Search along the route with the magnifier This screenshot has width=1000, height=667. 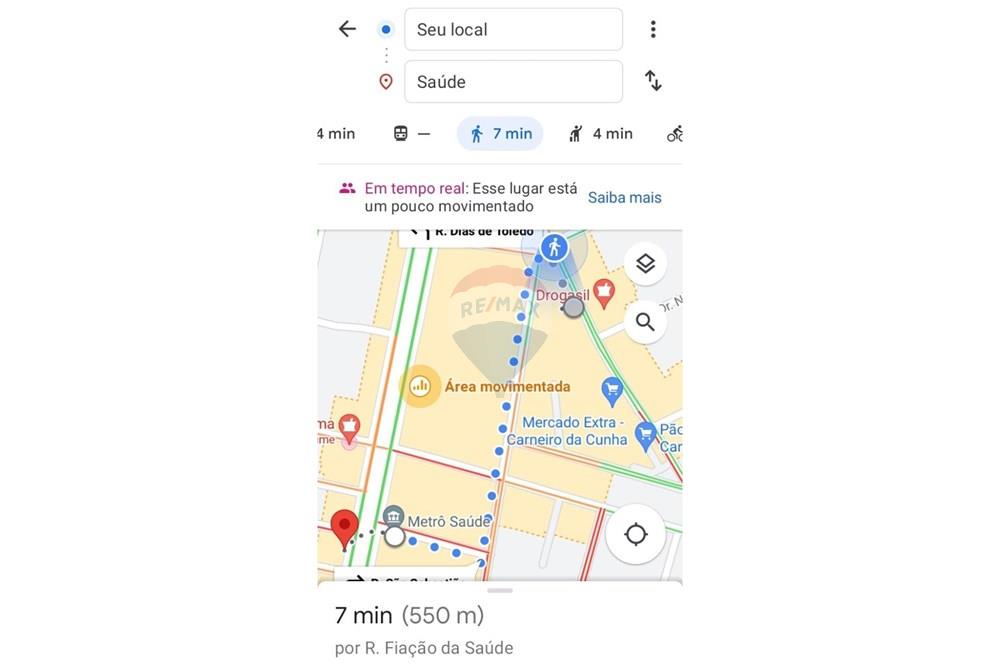pos(645,322)
